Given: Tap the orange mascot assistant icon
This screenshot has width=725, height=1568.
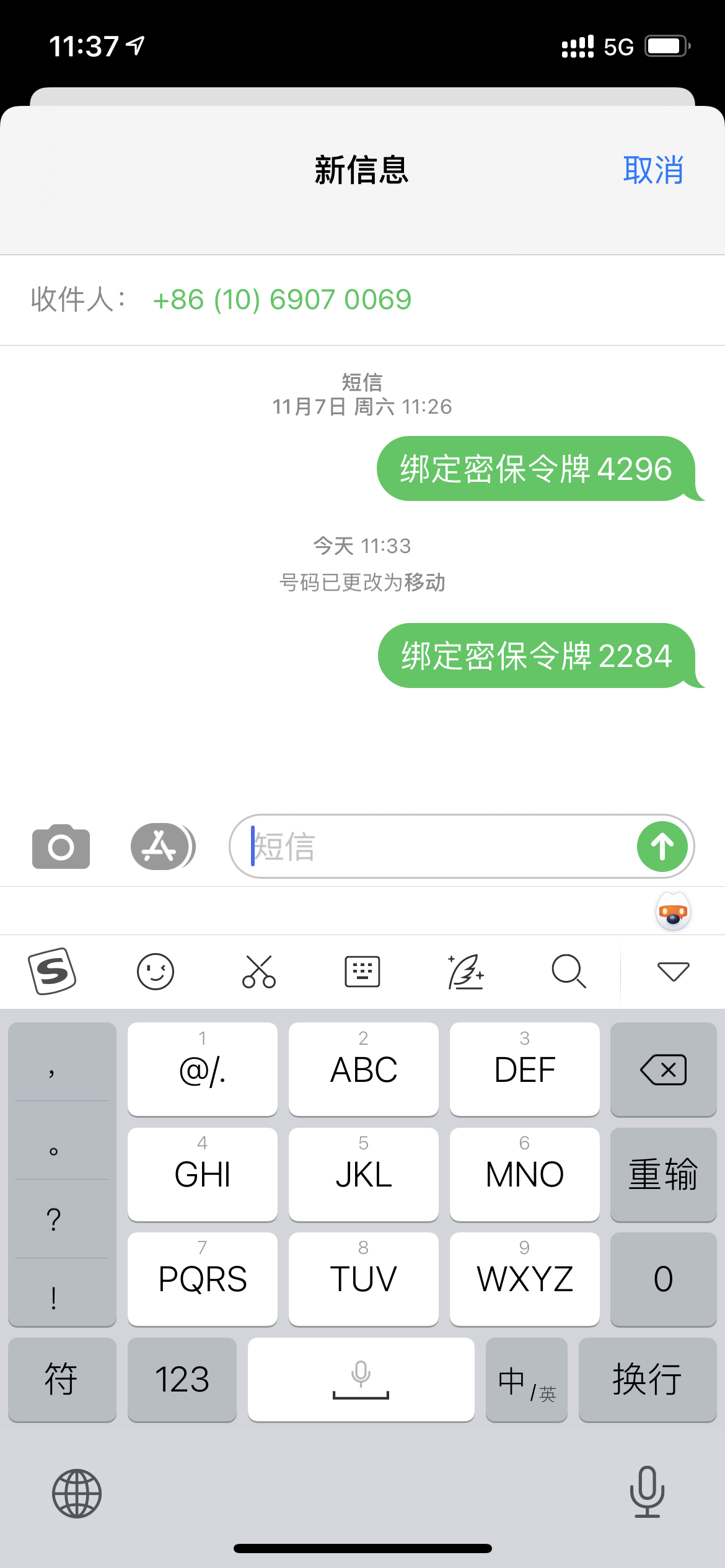Looking at the screenshot, I should (673, 912).
